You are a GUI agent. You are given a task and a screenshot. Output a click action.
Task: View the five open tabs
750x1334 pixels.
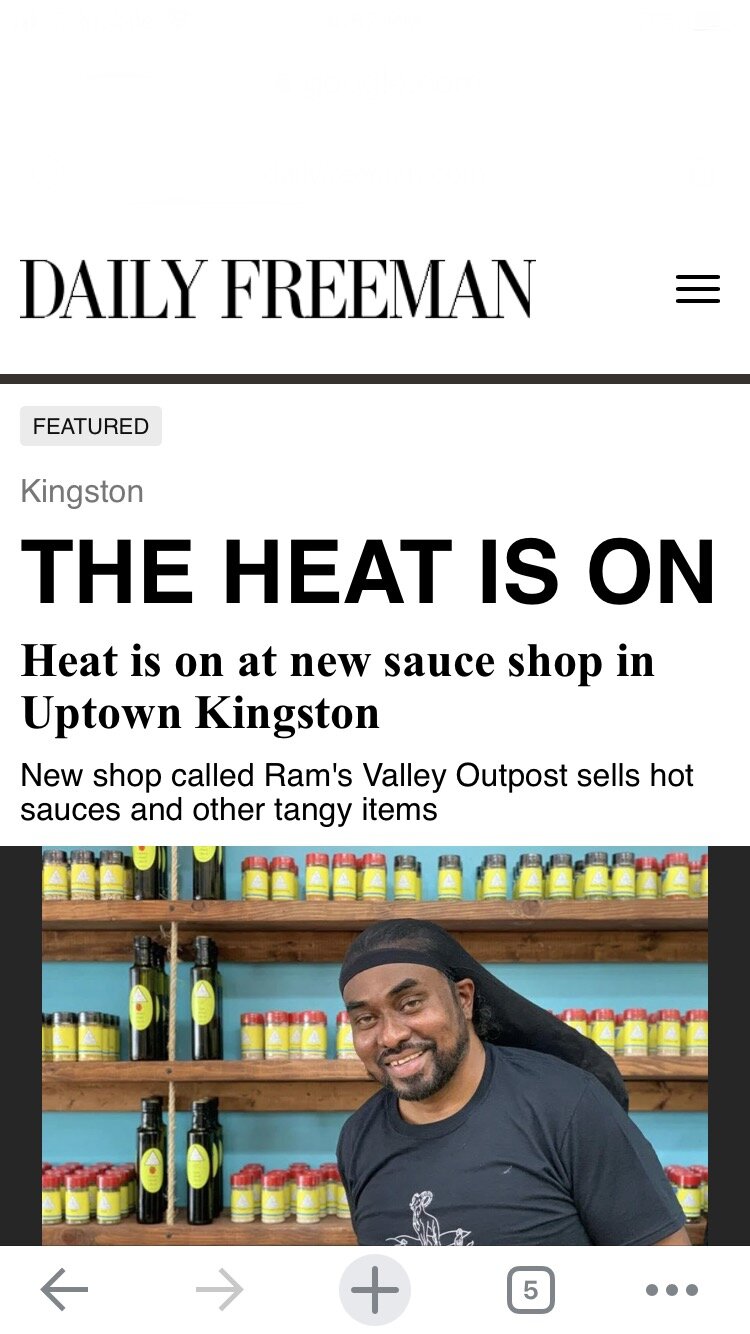[530, 1290]
